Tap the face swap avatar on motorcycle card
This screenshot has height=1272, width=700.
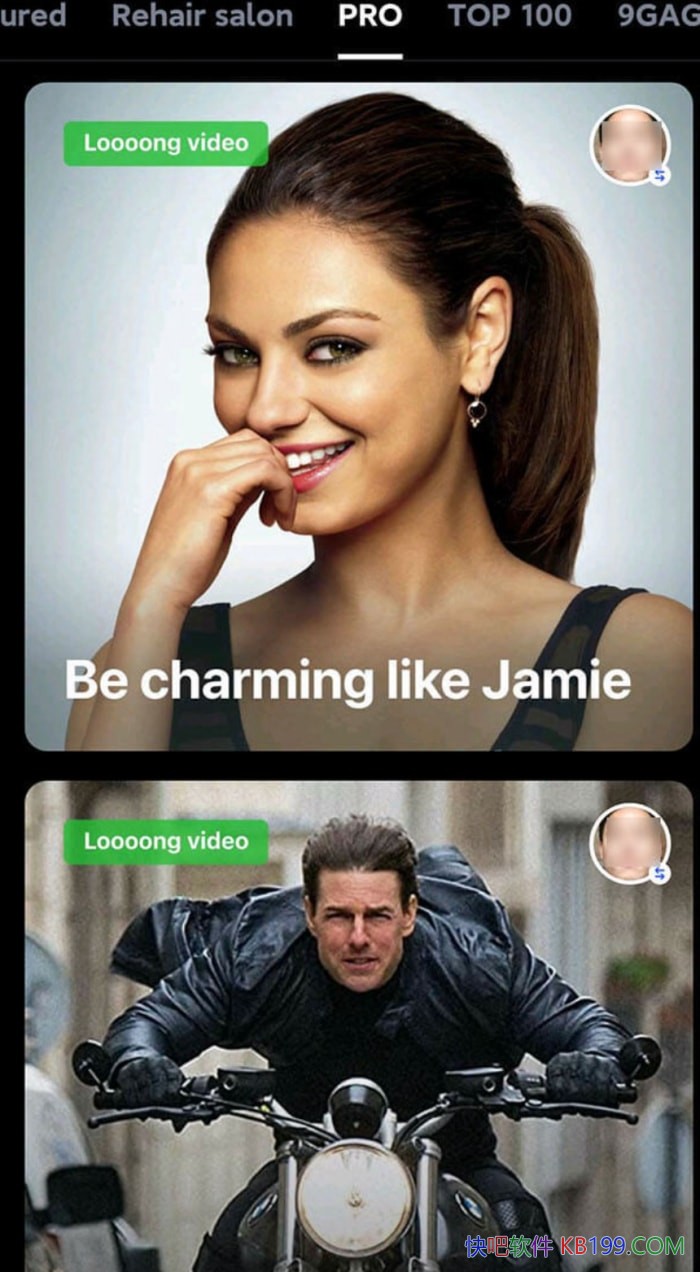(629, 843)
